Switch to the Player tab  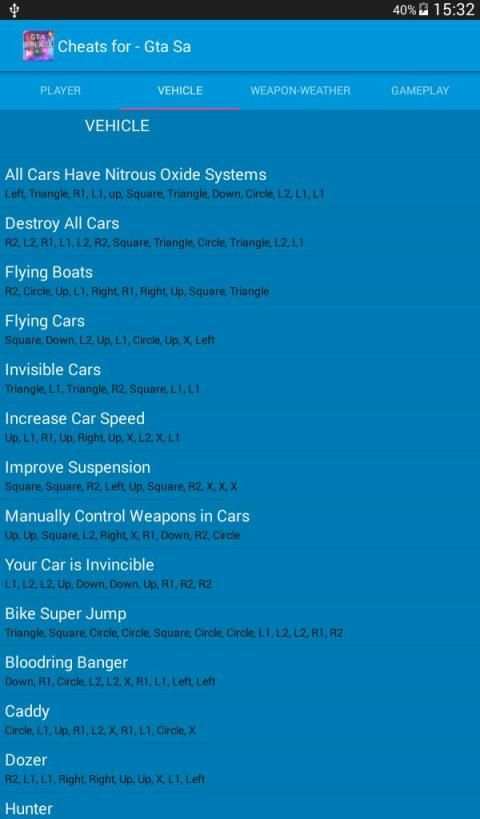60,90
